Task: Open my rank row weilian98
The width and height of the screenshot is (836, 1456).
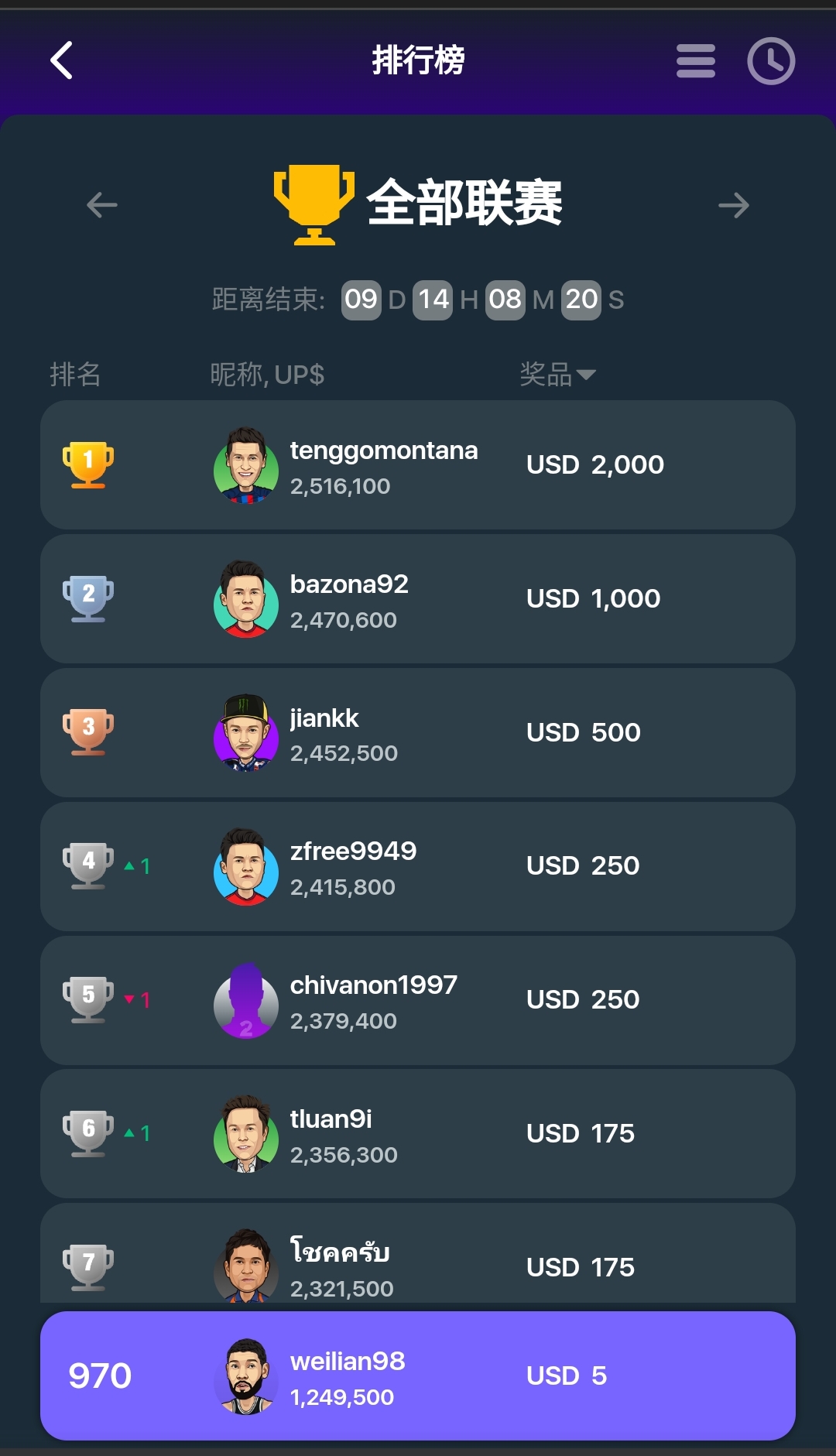Action: [418, 1375]
